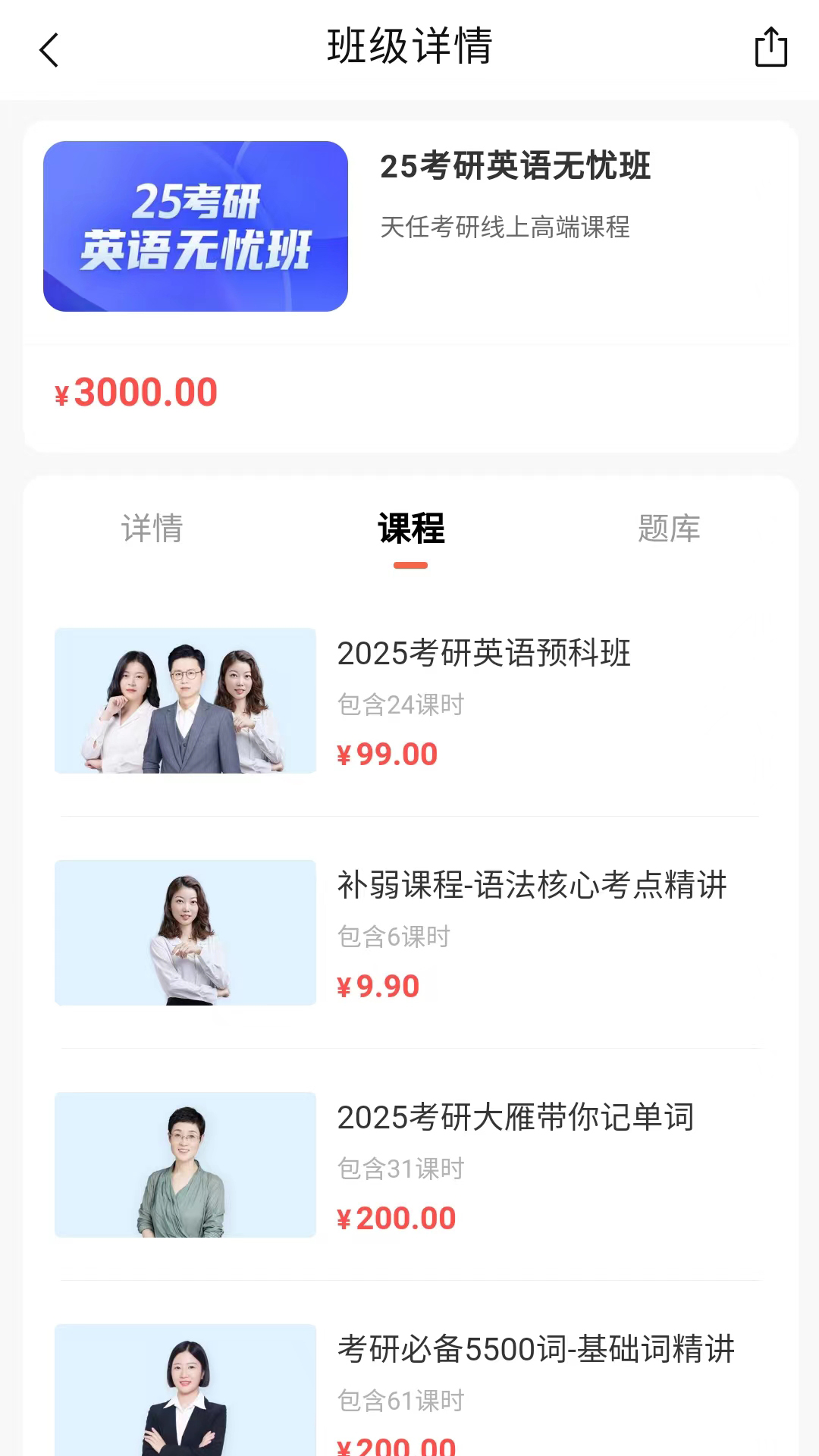Screen dimensions: 819x1456
Task: Tap the 25考研英语无忧班 banner image
Action: 196,227
